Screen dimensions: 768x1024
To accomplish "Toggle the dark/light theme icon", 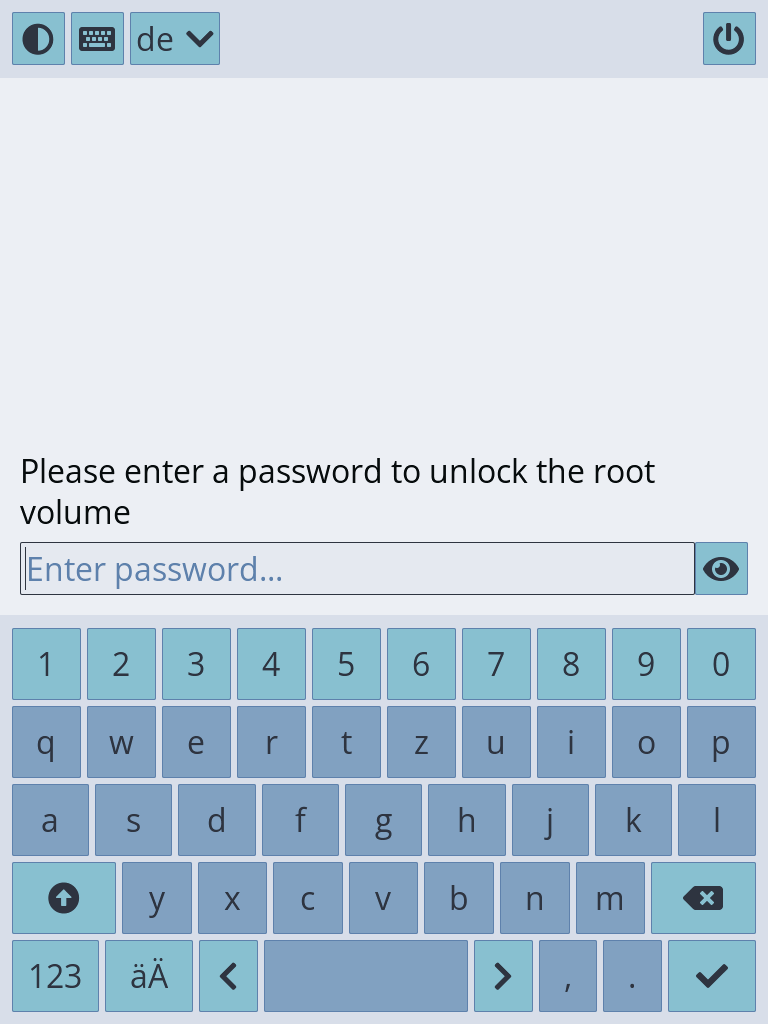I will coord(38,39).
